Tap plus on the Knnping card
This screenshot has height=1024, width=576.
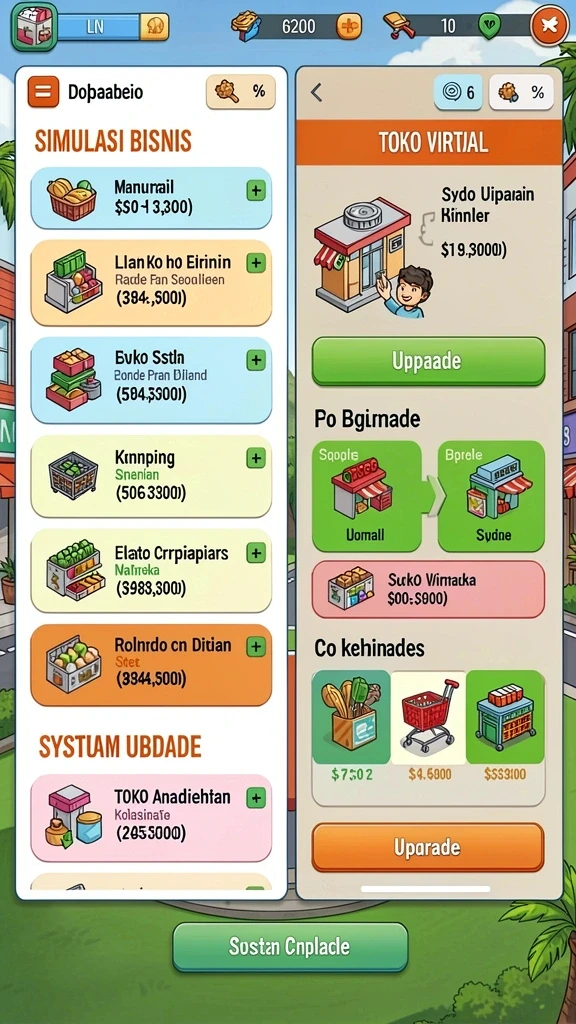click(x=255, y=458)
